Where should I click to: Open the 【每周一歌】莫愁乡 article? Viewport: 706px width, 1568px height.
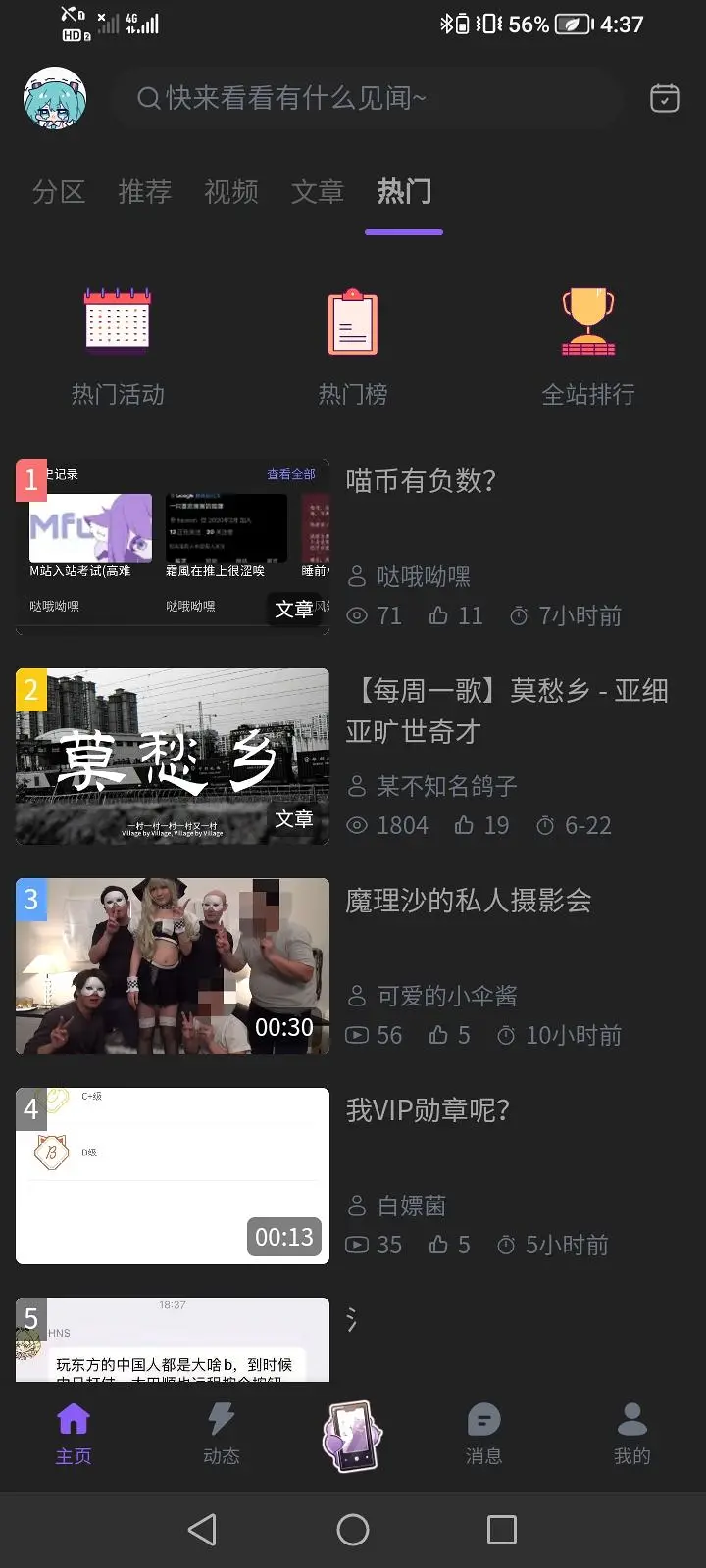506,710
